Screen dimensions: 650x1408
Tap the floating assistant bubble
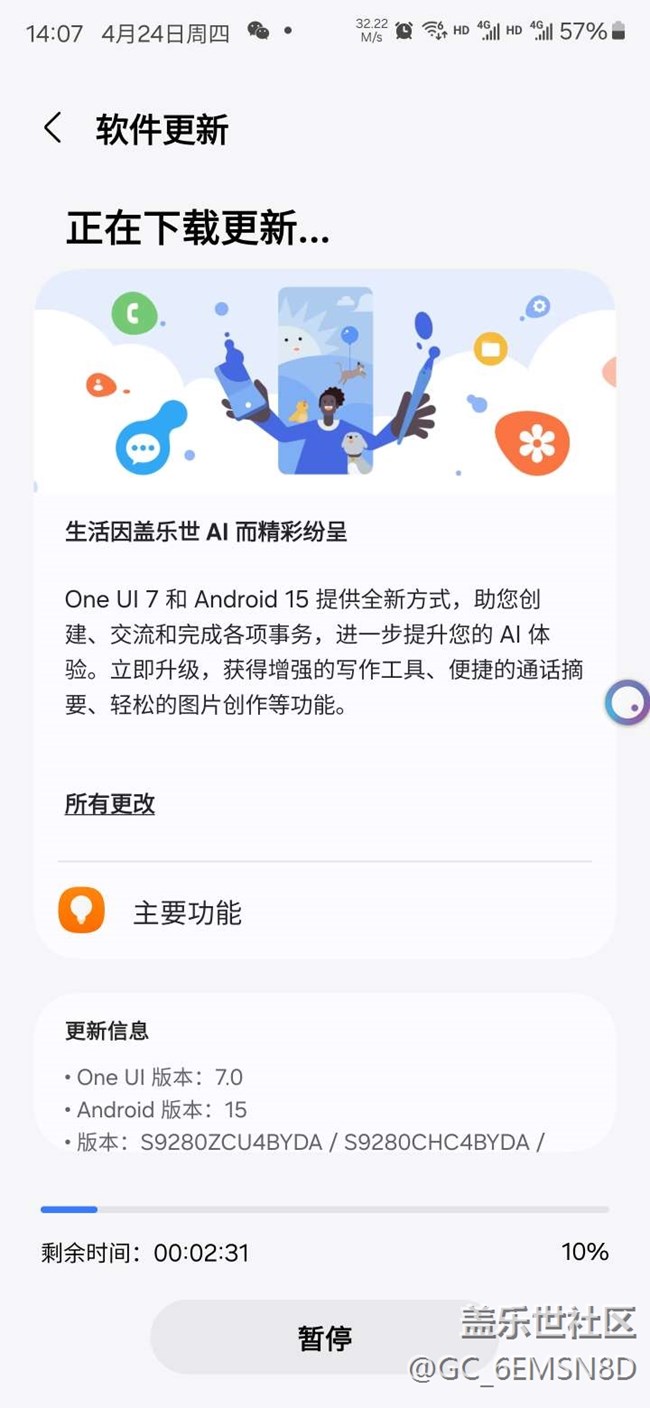pos(628,703)
